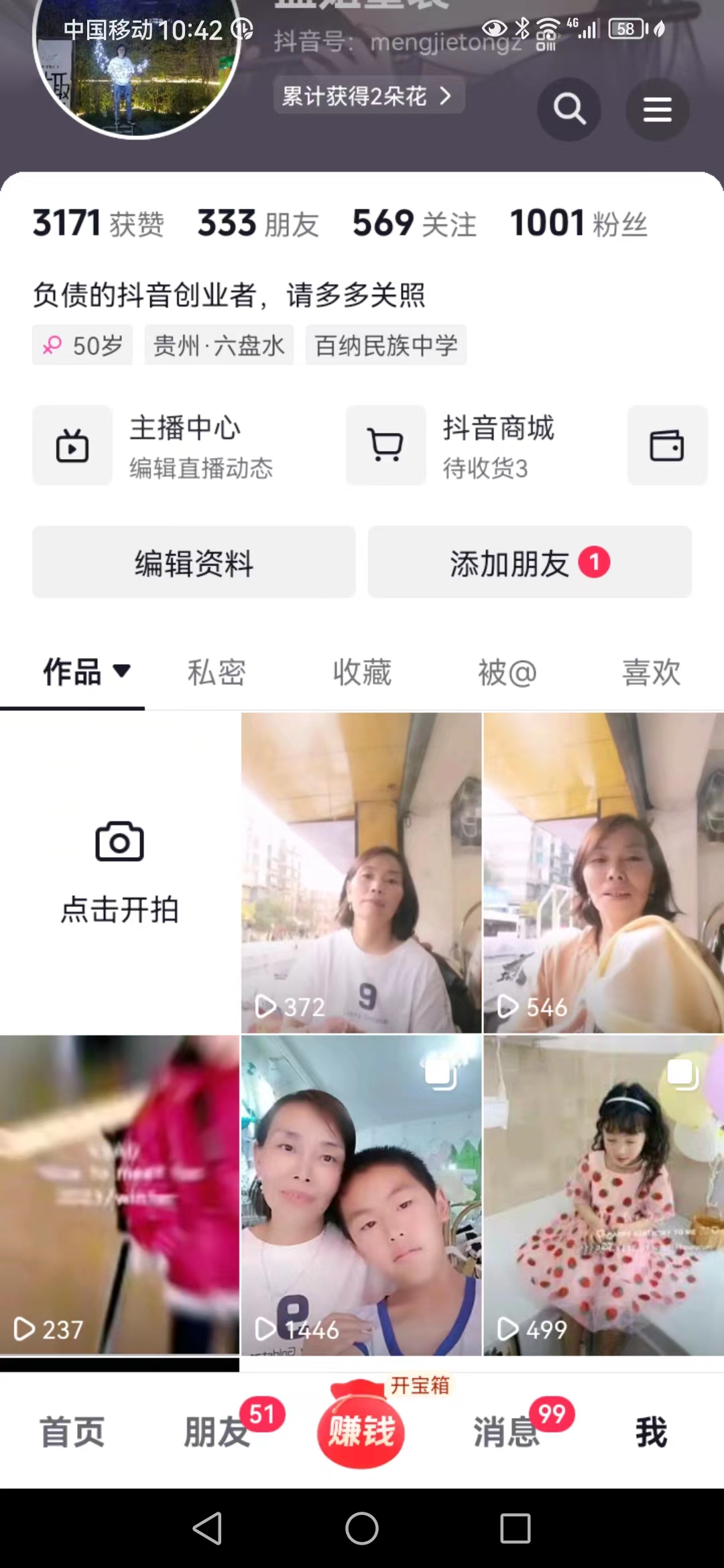Open the video with 1446 plays
Image resolution: width=724 pixels, height=1568 pixels.
[x=361, y=1195]
